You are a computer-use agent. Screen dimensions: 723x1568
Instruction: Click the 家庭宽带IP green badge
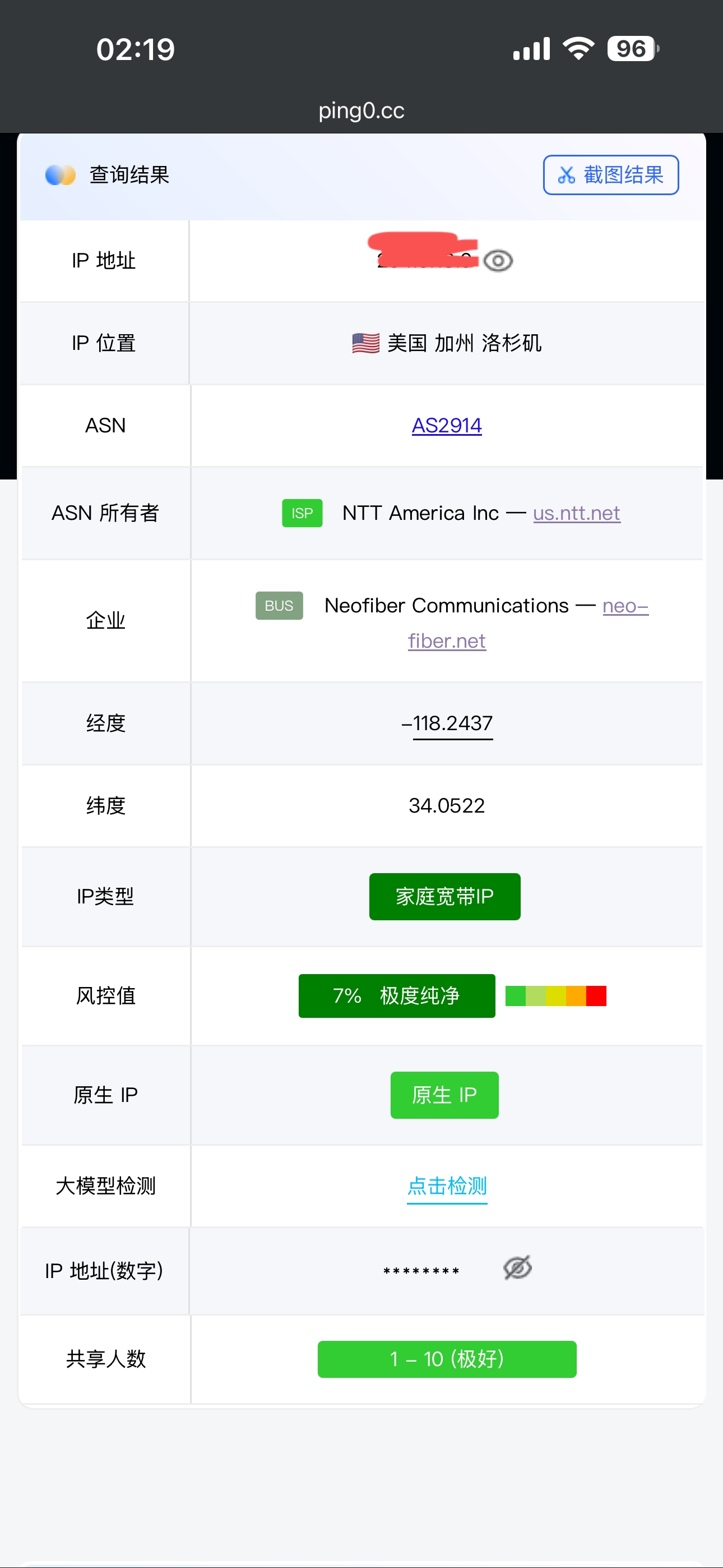(x=444, y=896)
